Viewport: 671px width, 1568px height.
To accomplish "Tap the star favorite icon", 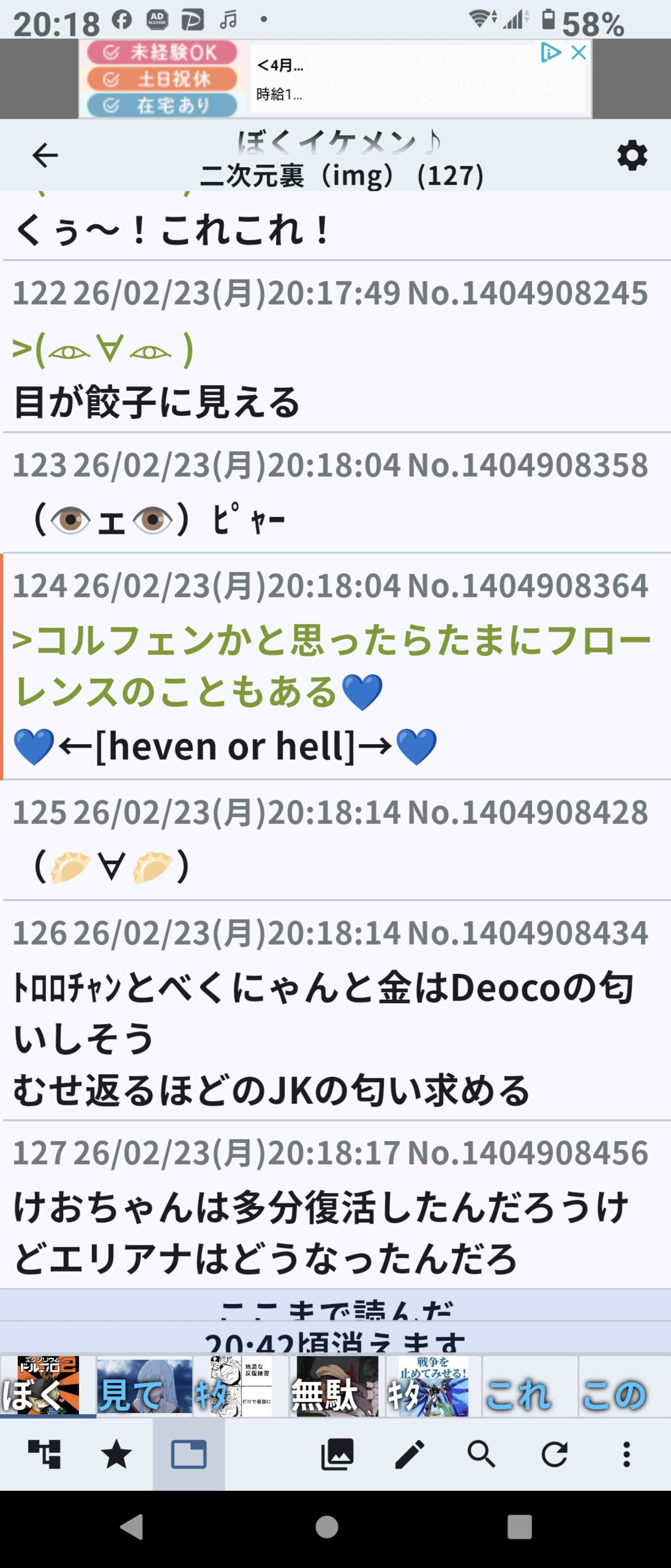I will coord(116,1455).
